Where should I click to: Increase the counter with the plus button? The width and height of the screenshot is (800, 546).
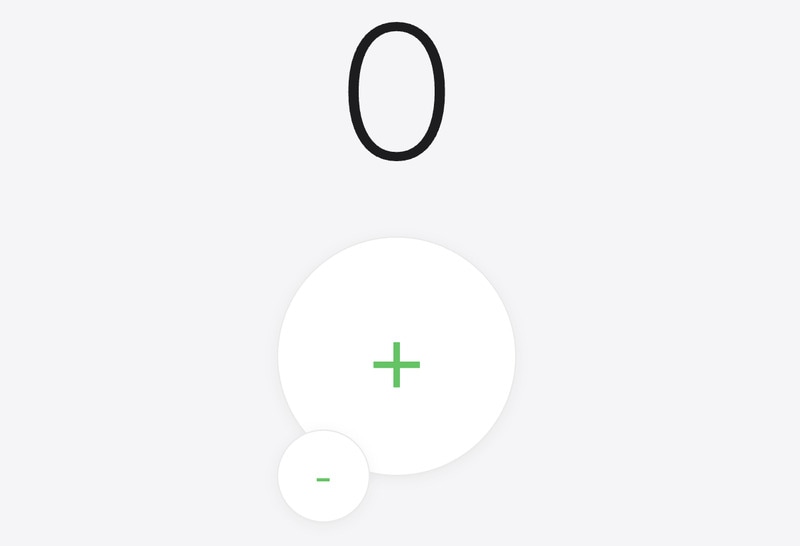click(x=397, y=356)
